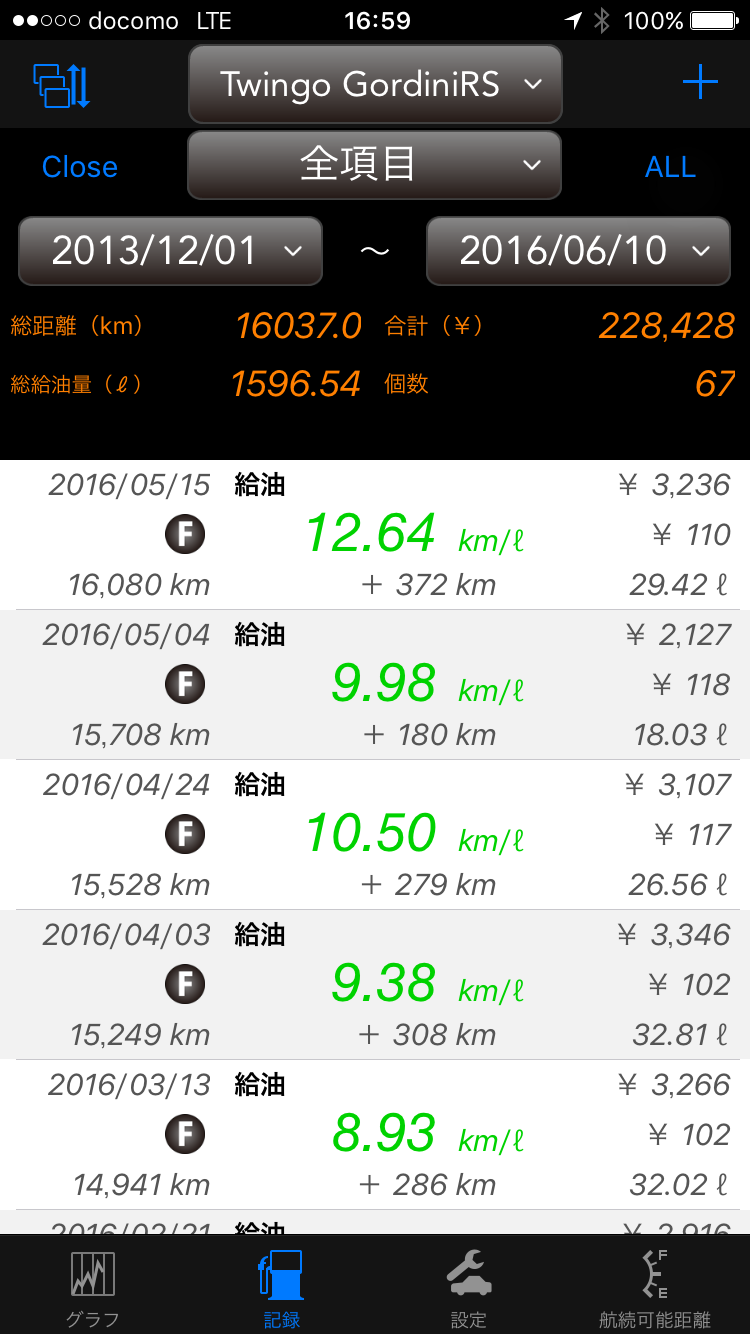Open the 2016/05/04 refuel record
Screen dimensions: 750x1334
pyautogui.click(x=375, y=685)
